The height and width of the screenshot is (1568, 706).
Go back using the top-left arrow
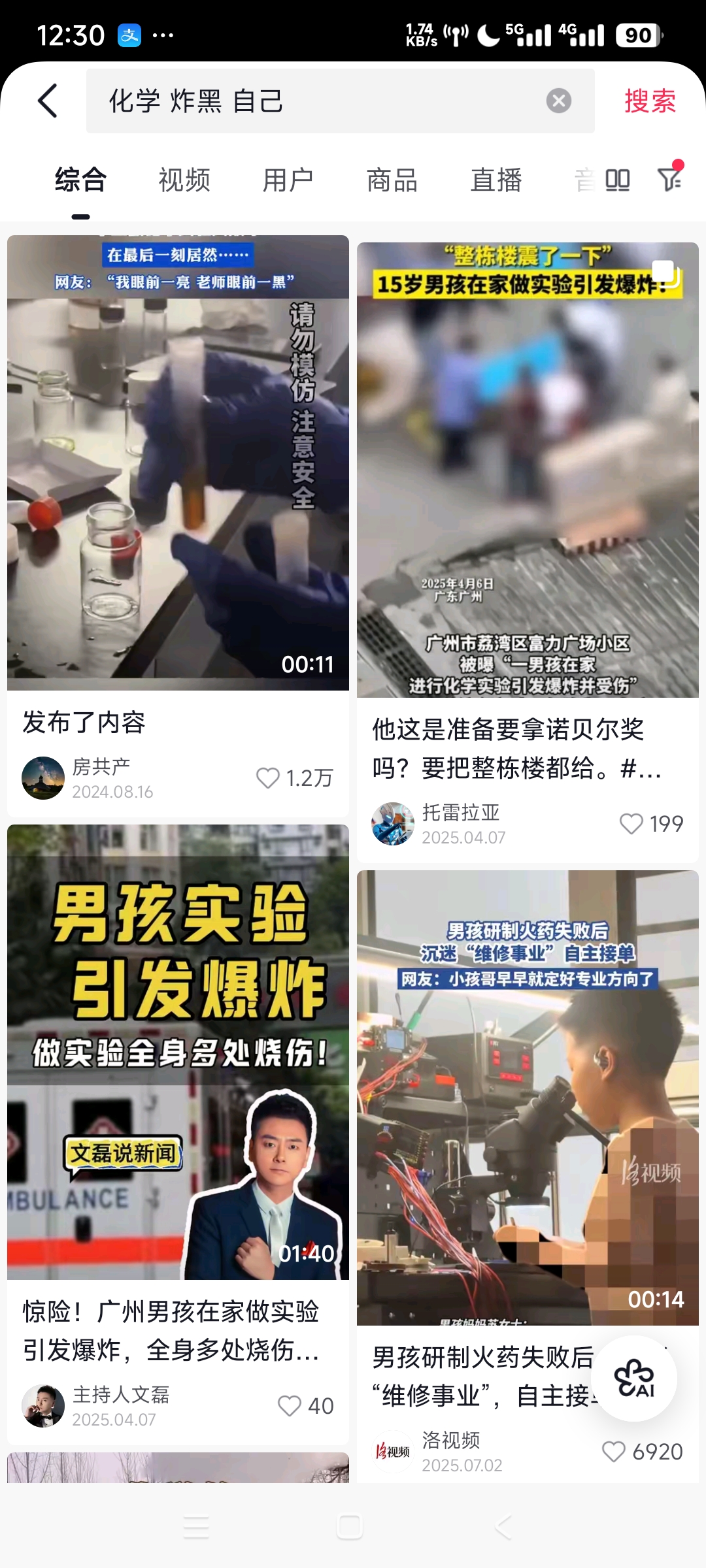pyautogui.click(x=48, y=101)
